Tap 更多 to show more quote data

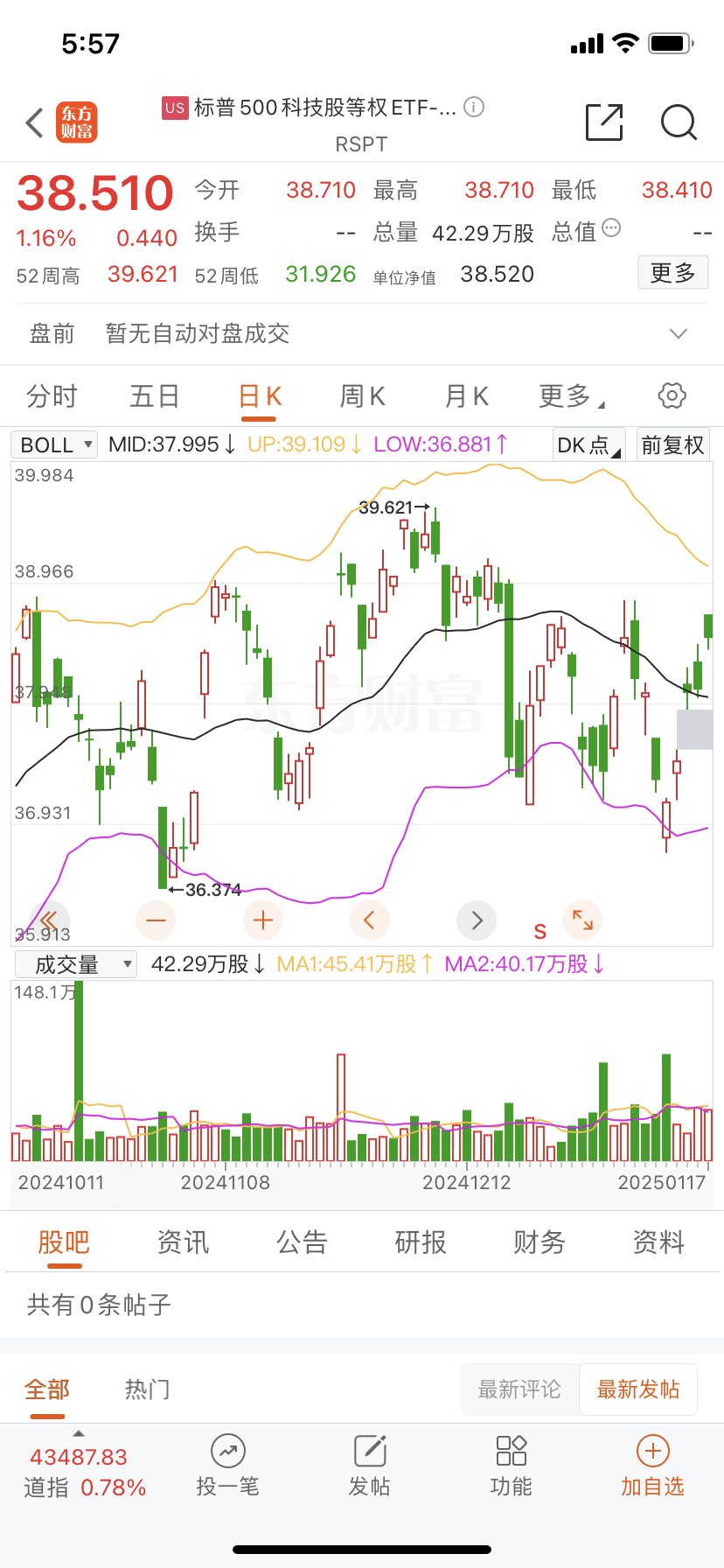pos(672,273)
